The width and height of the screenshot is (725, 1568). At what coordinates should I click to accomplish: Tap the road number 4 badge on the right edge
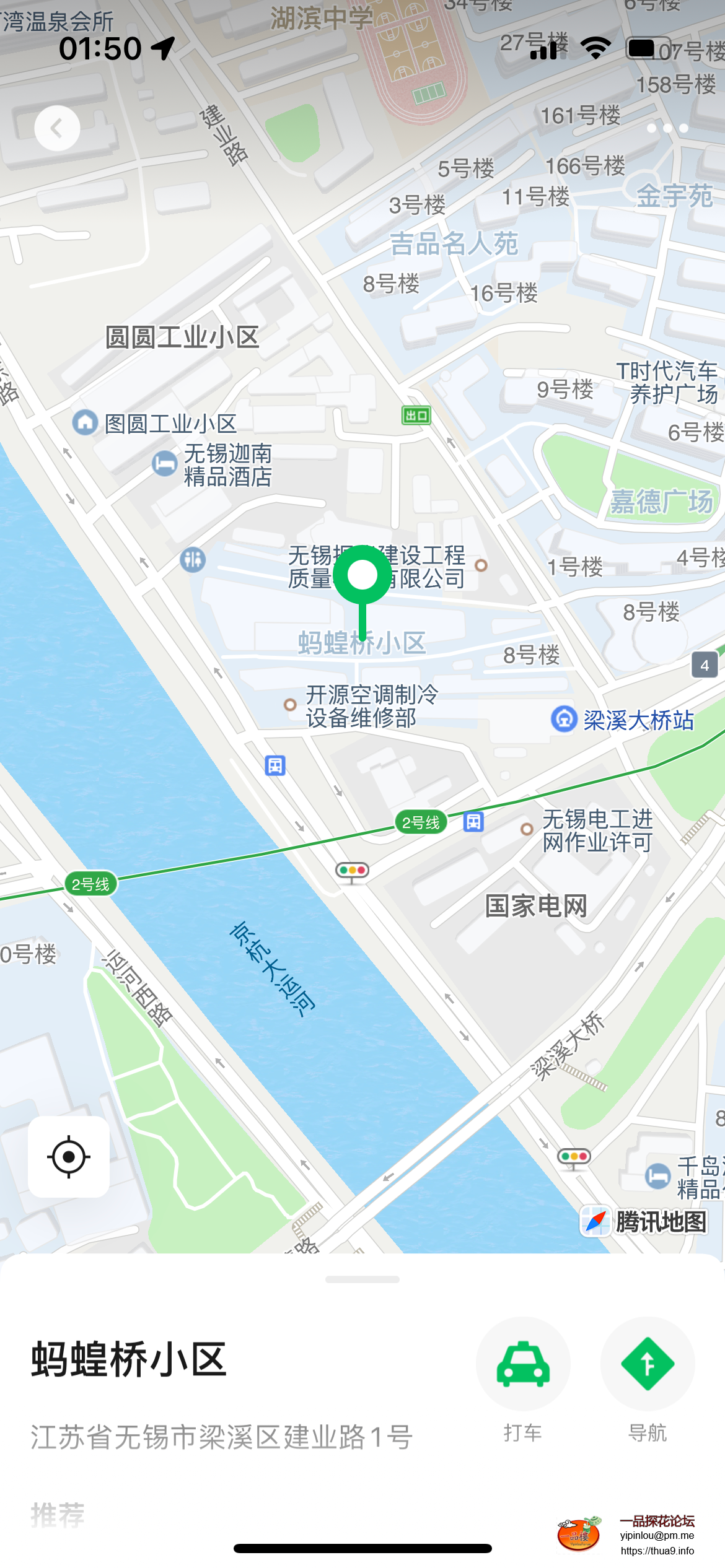(x=703, y=666)
